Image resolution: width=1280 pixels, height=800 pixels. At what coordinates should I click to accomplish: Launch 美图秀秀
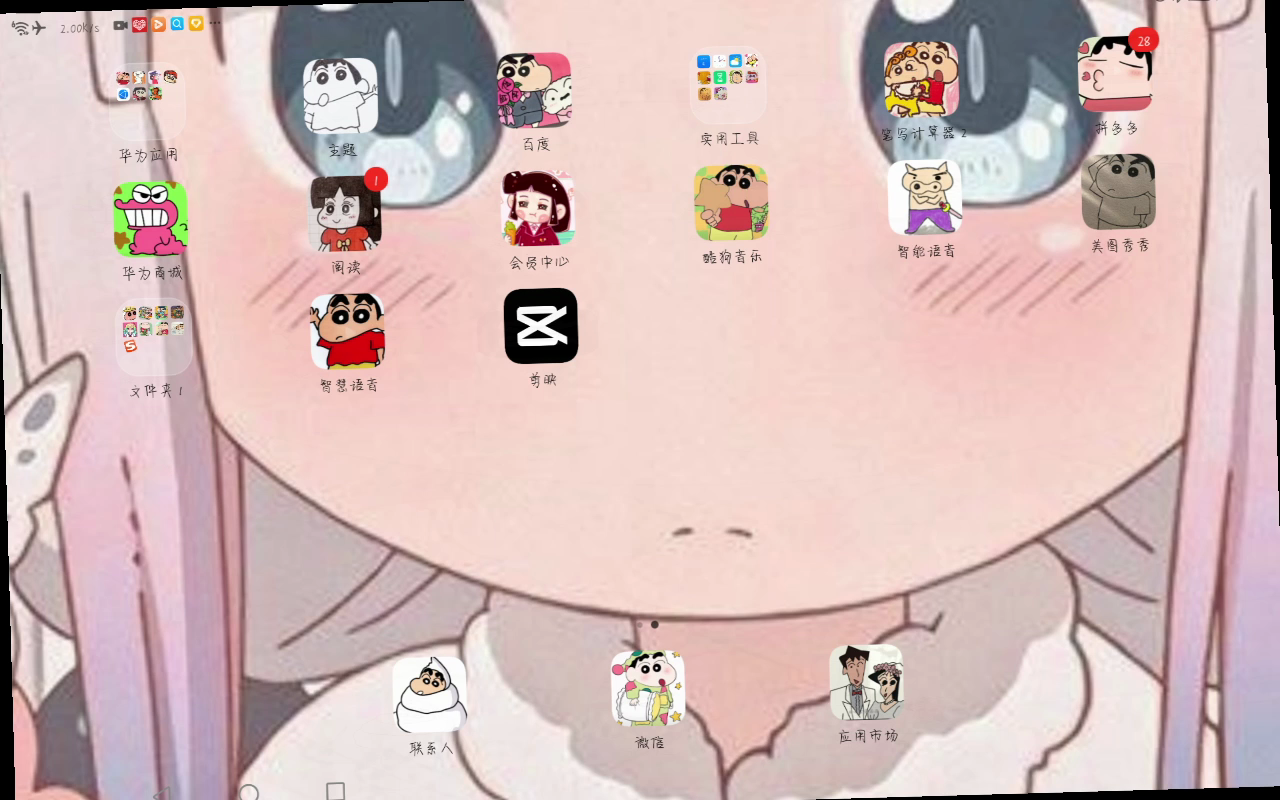click(1118, 191)
